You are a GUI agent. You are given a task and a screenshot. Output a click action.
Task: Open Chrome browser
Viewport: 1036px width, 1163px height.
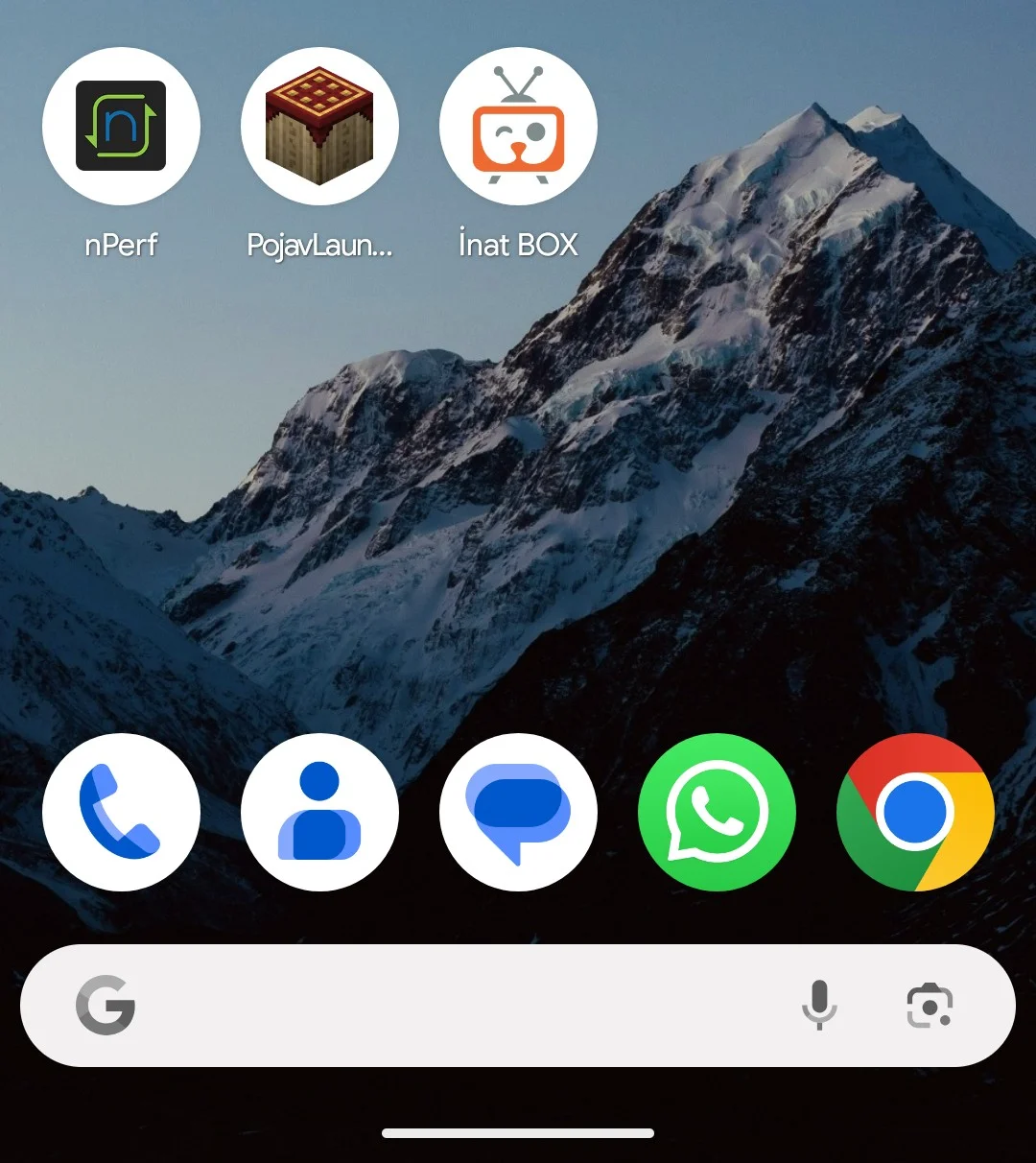coord(915,812)
